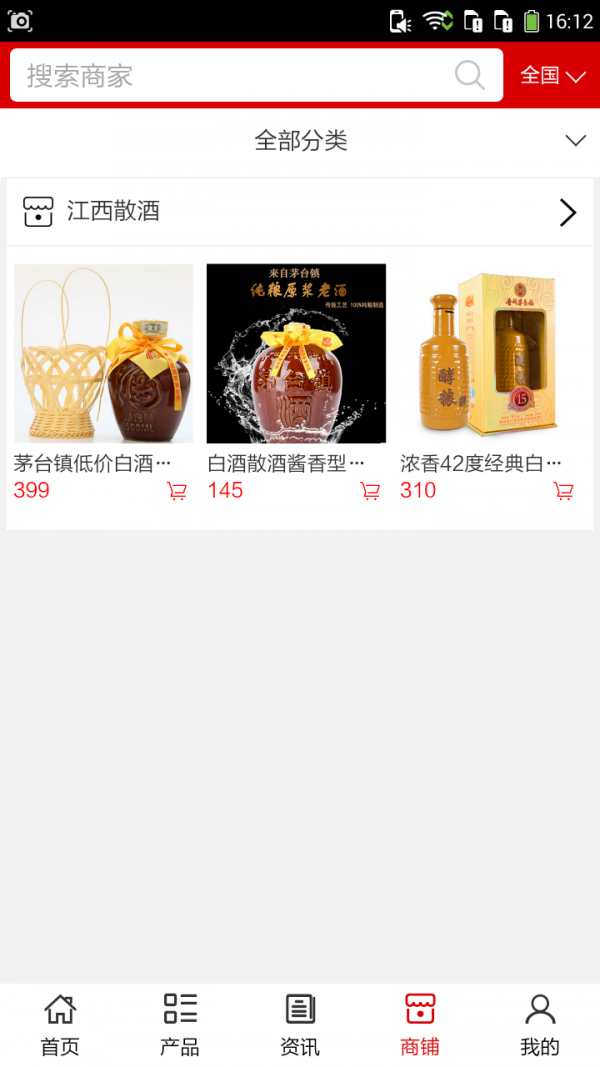
Task: Open the 我的 profile tab
Action: pyautogui.click(x=540, y=1025)
